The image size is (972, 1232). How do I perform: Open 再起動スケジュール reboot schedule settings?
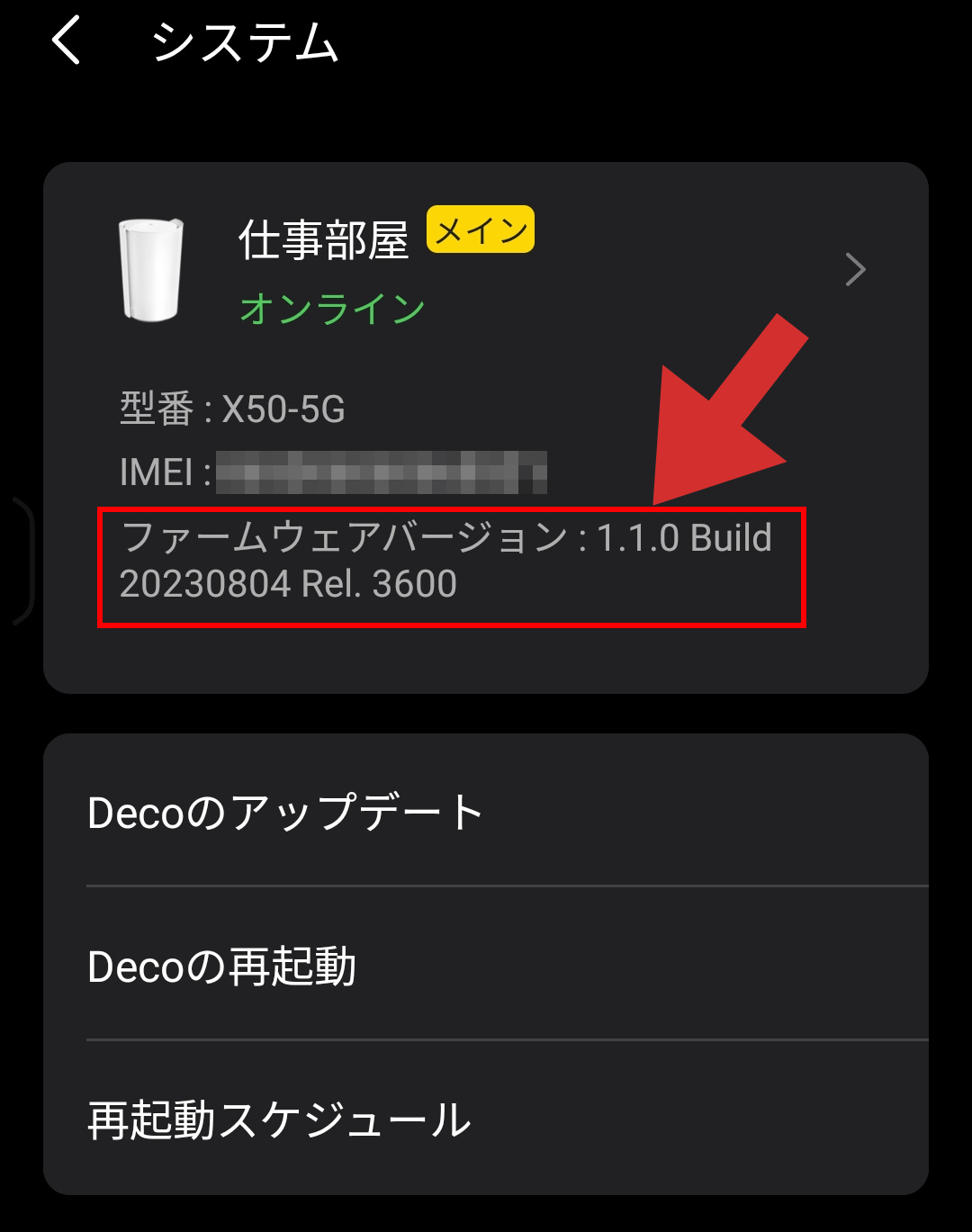tap(277, 1120)
